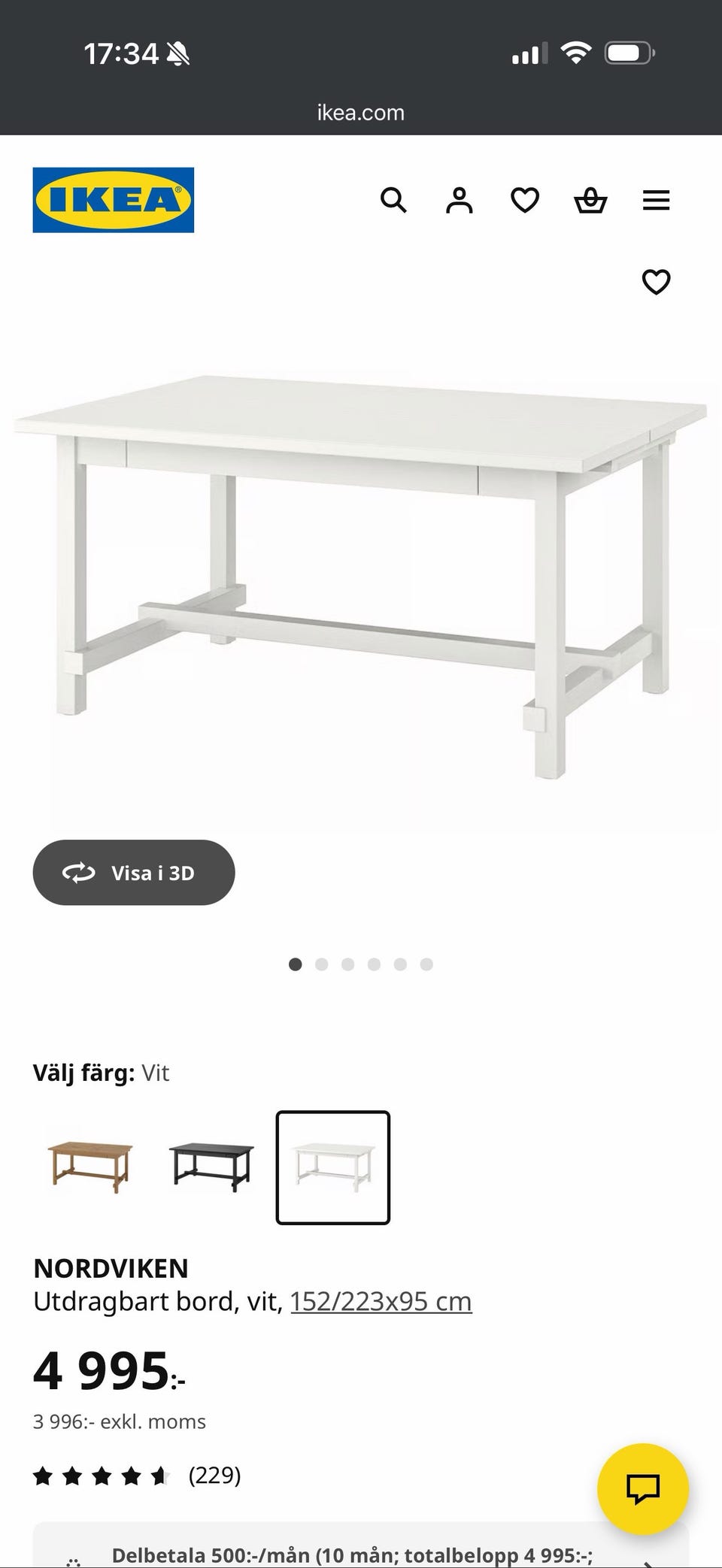Select the fourth image carousel dot
Image resolution: width=722 pixels, height=1568 pixels.
click(x=374, y=964)
